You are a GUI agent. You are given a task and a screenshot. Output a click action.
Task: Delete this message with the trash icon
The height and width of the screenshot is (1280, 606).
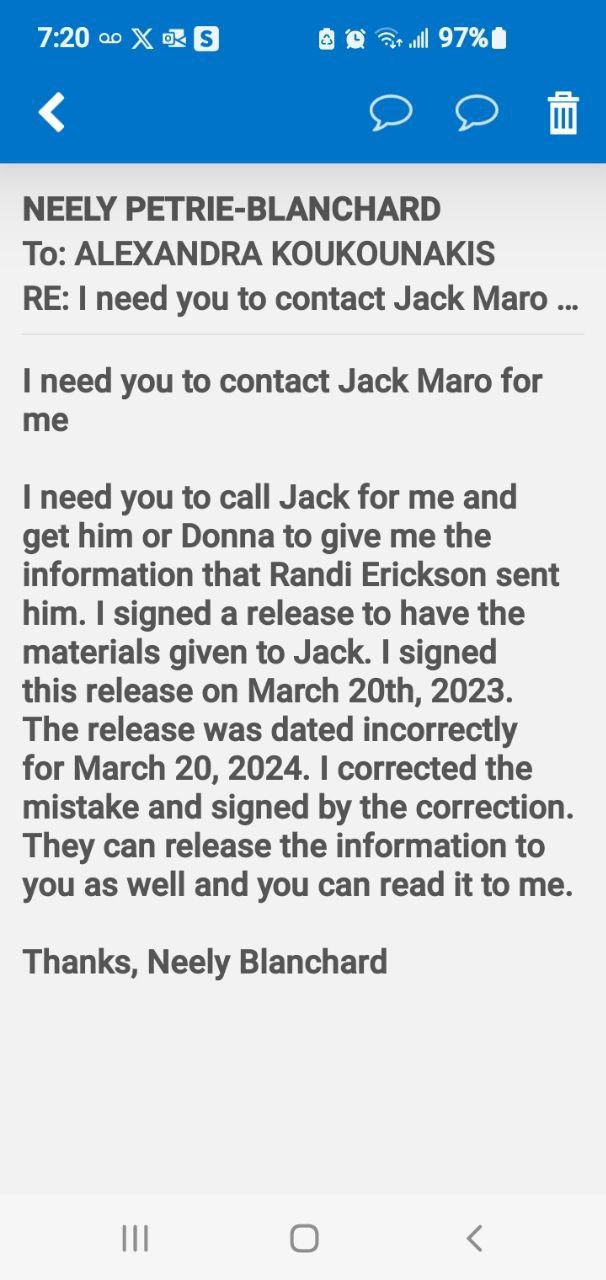563,112
